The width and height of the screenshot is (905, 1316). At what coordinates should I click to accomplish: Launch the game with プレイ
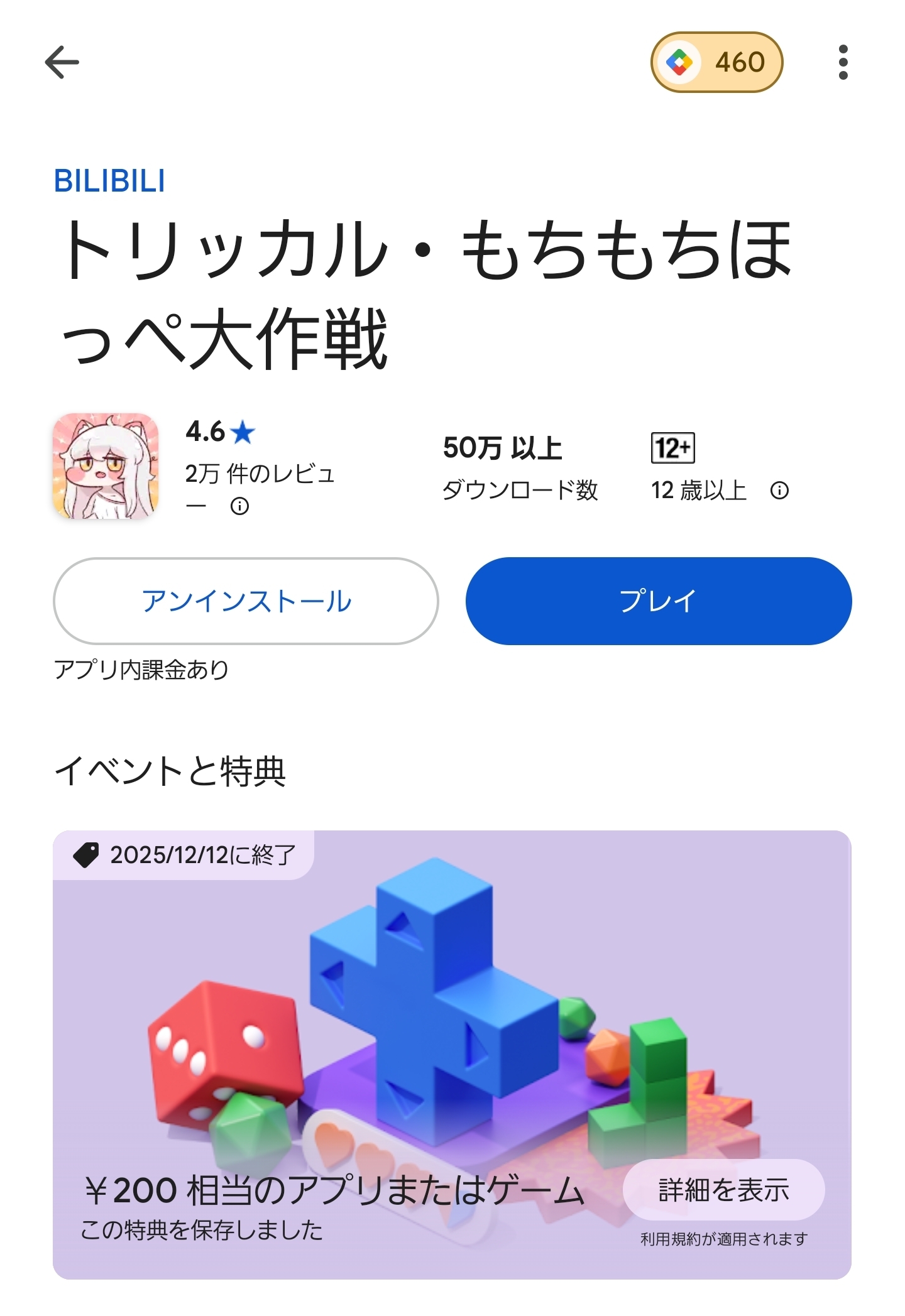pos(658,601)
